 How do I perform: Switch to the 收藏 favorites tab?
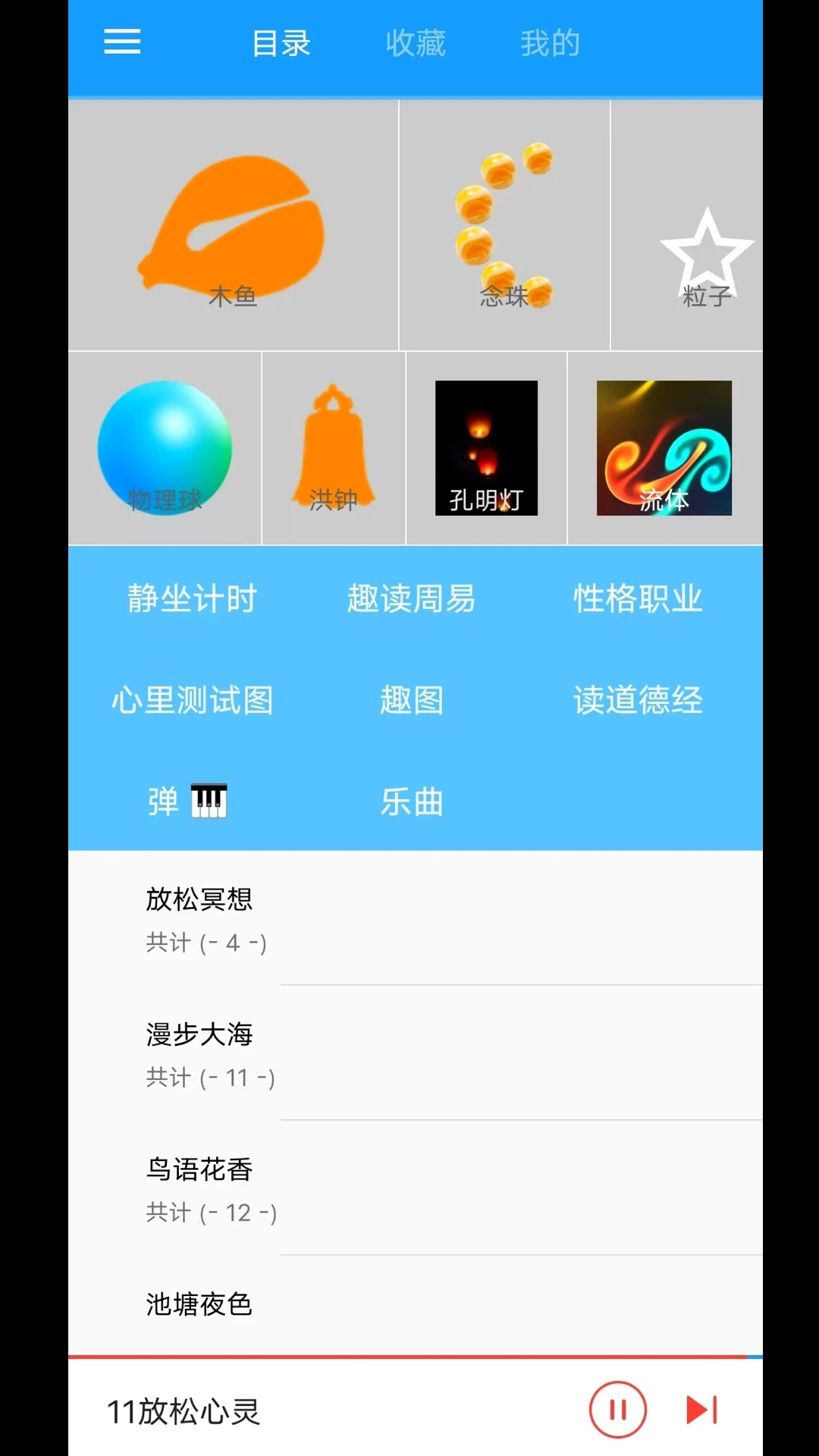click(416, 43)
